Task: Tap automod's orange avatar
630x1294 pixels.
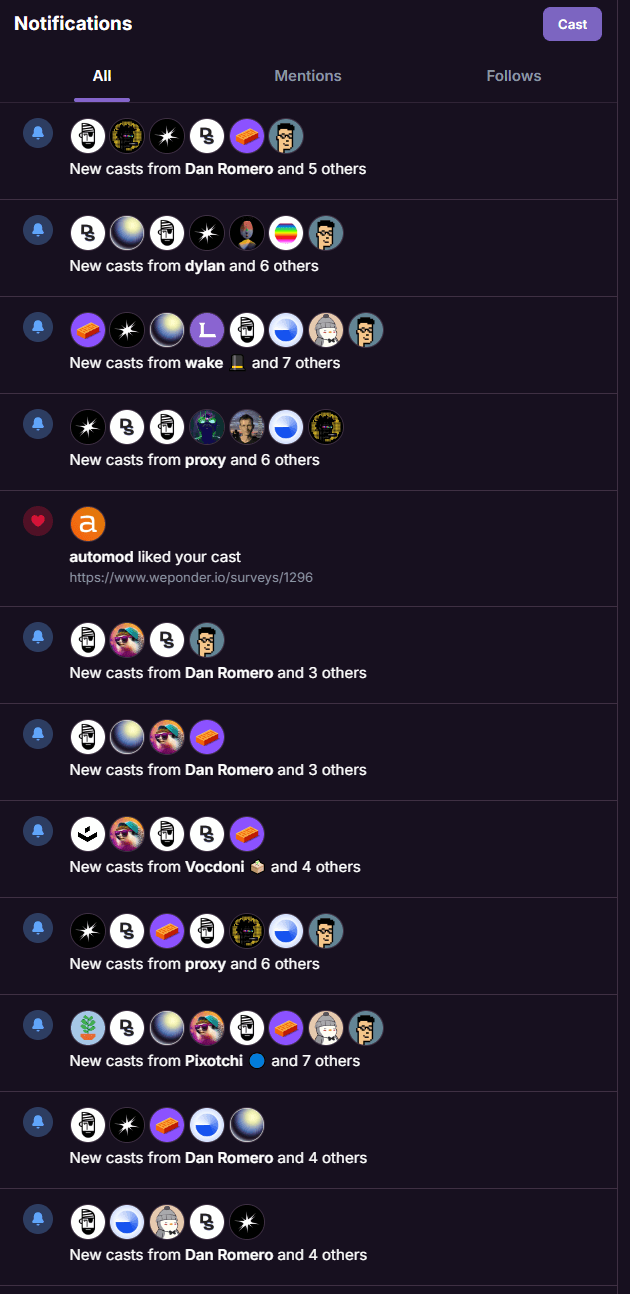Action: 88,523
